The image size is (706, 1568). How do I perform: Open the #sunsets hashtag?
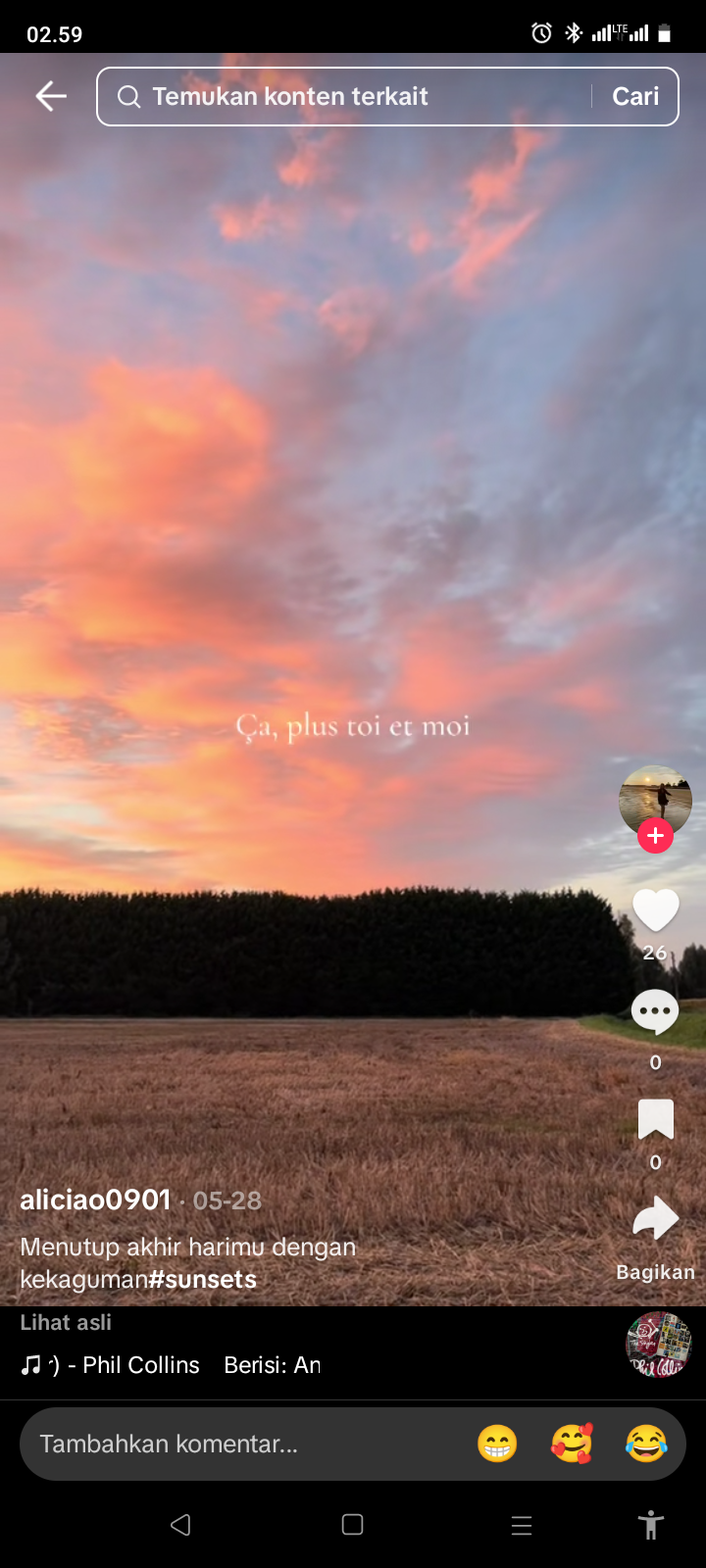(x=203, y=1280)
